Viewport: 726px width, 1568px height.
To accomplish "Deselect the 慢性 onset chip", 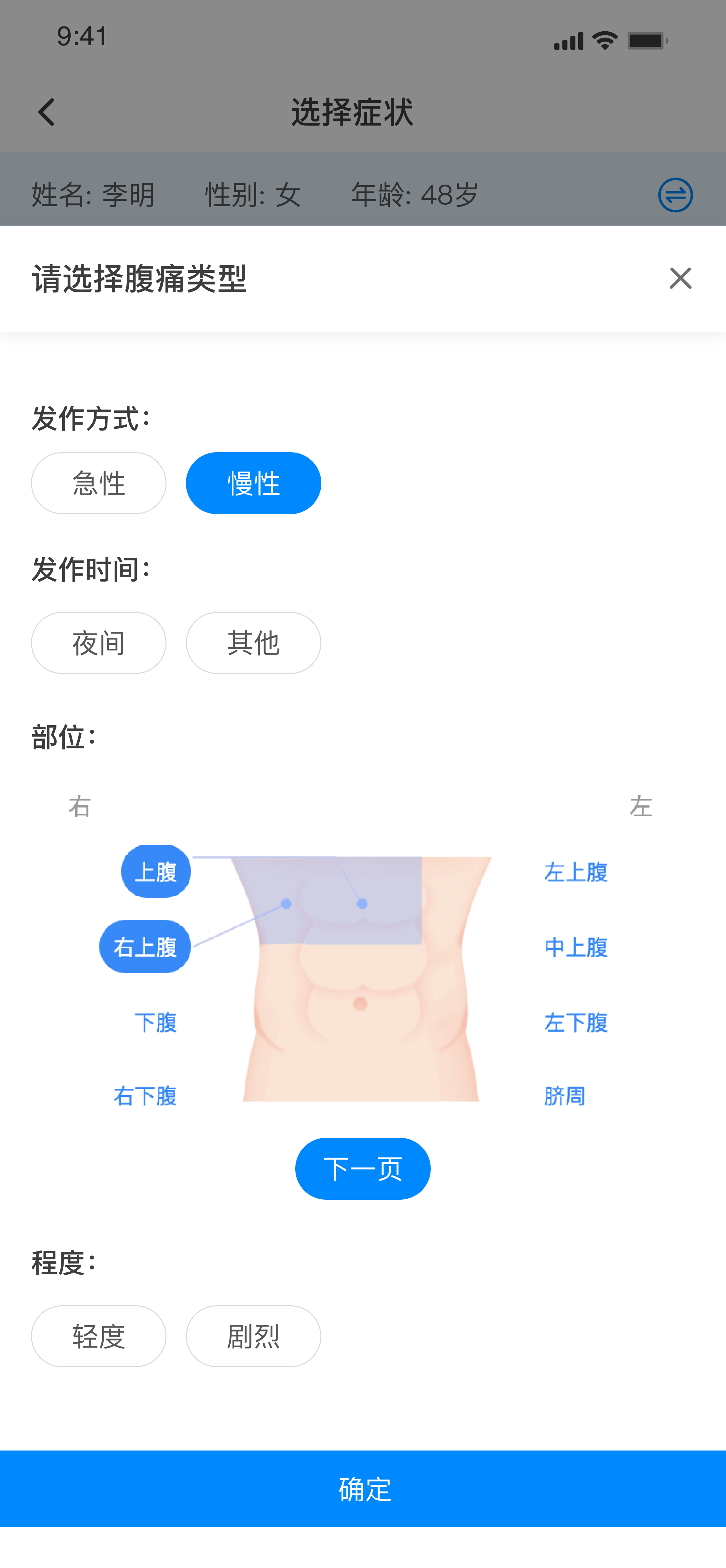I will (x=253, y=483).
